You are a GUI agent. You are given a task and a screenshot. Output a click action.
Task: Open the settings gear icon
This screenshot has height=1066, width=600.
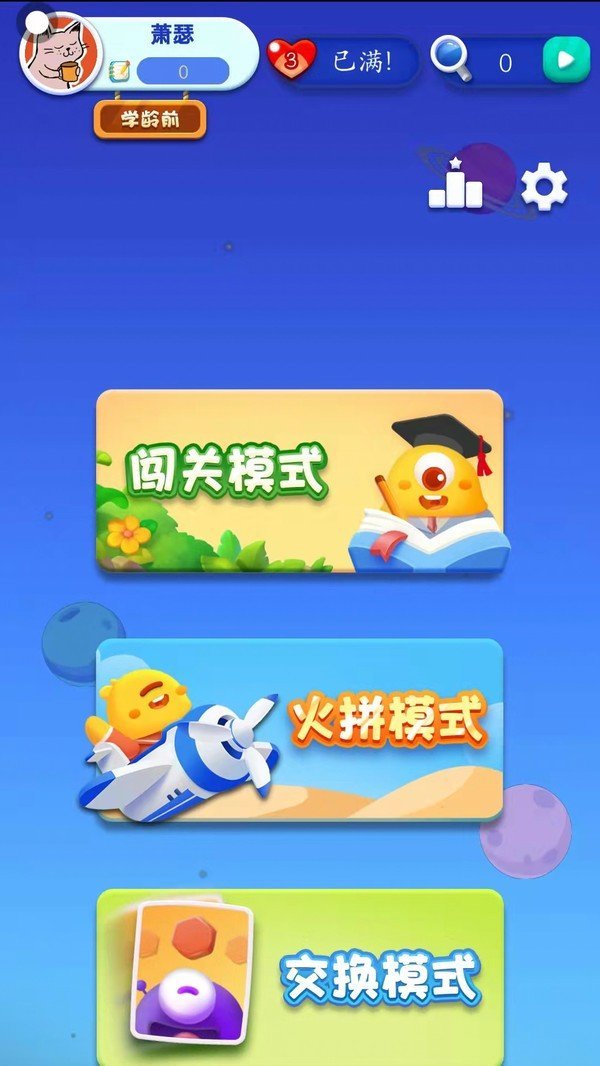pos(544,188)
